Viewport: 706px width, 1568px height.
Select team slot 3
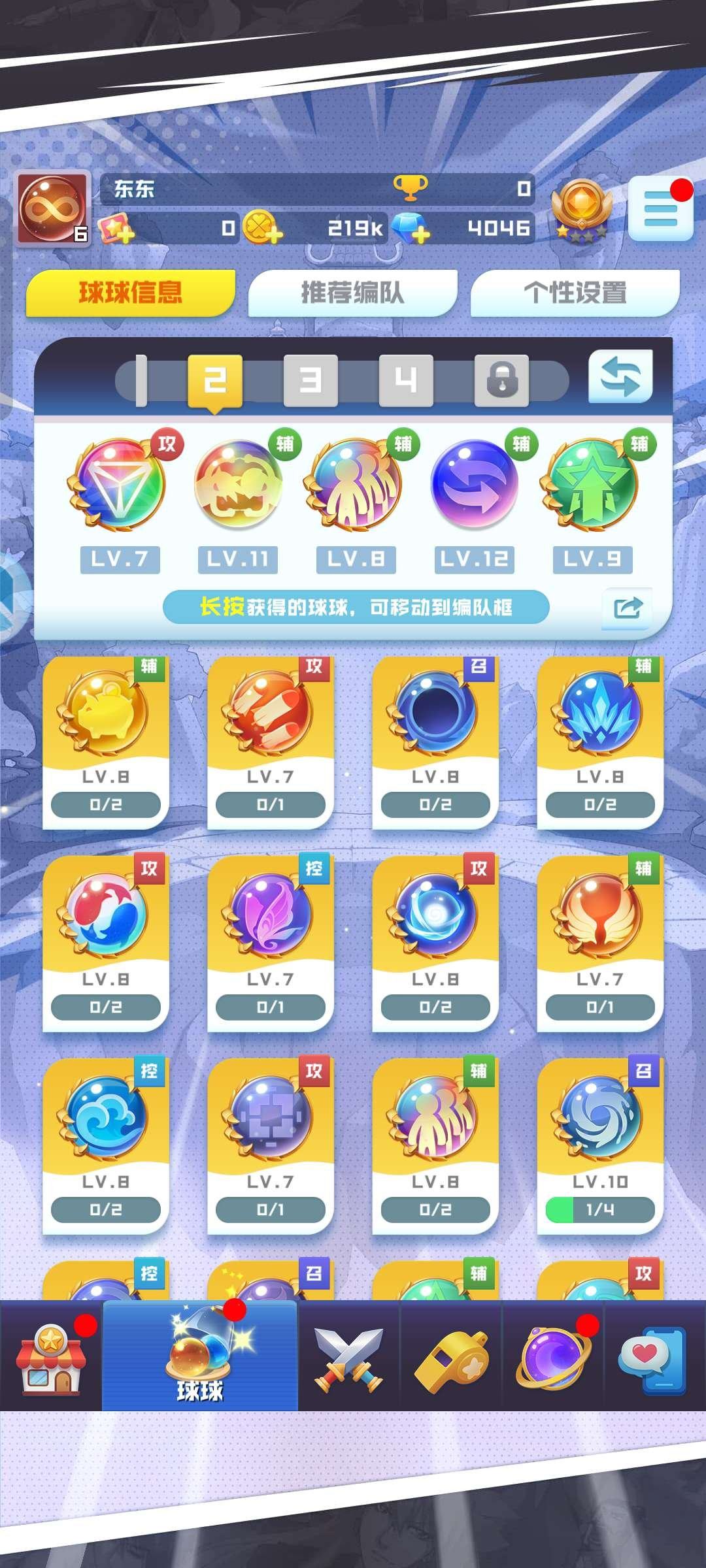(x=311, y=380)
